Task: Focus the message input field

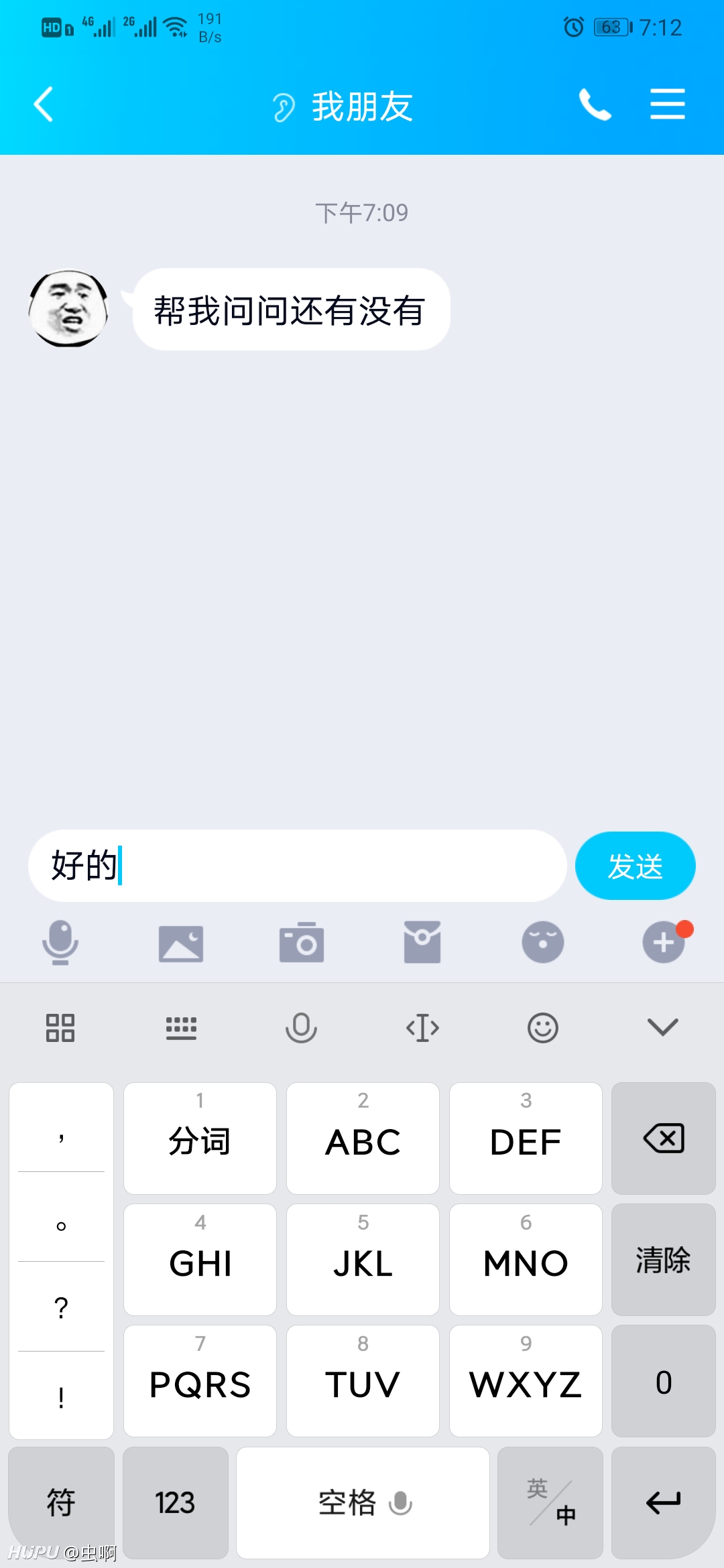Action: [x=298, y=866]
